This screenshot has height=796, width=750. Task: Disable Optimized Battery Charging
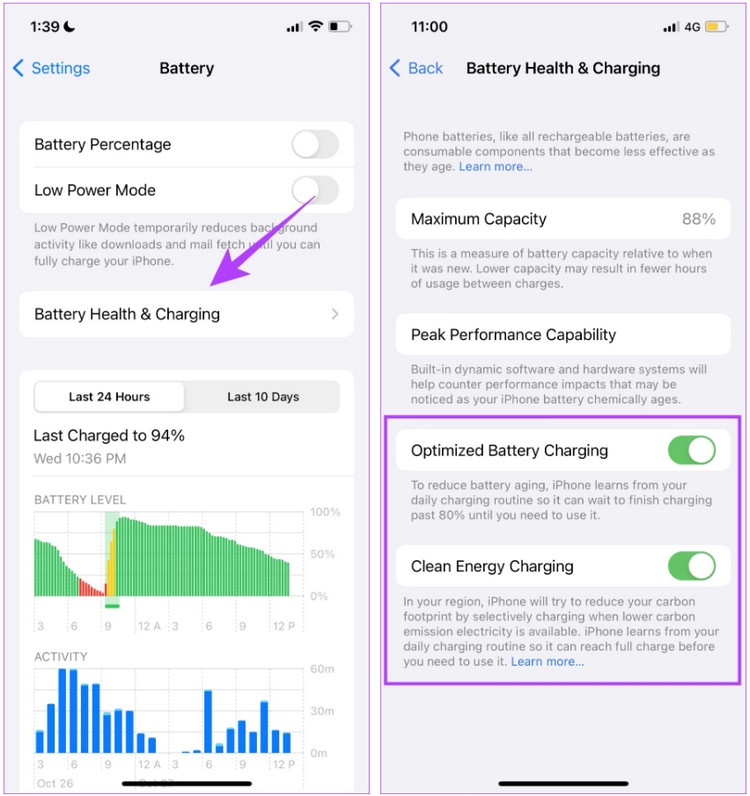click(694, 450)
